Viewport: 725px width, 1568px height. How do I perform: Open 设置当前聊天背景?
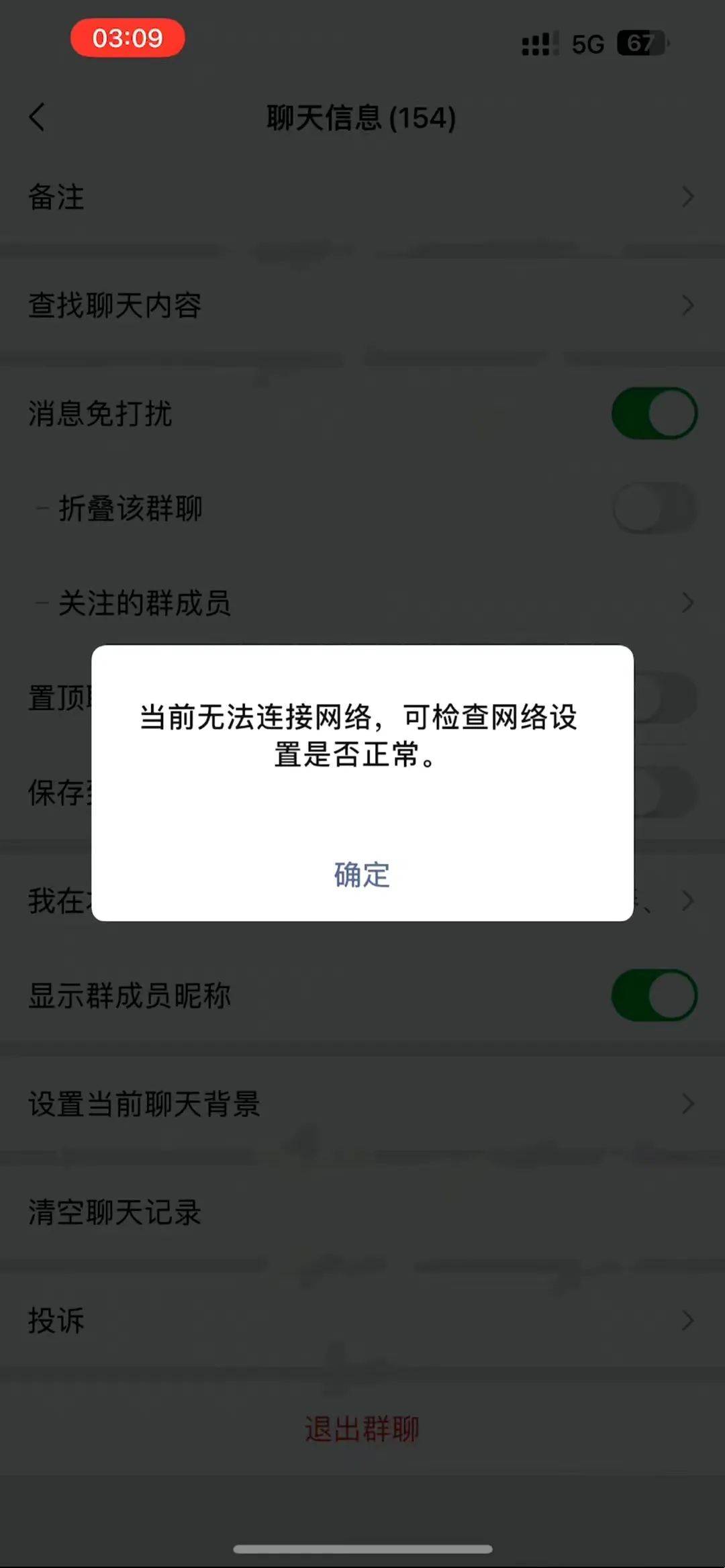tap(362, 1104)
